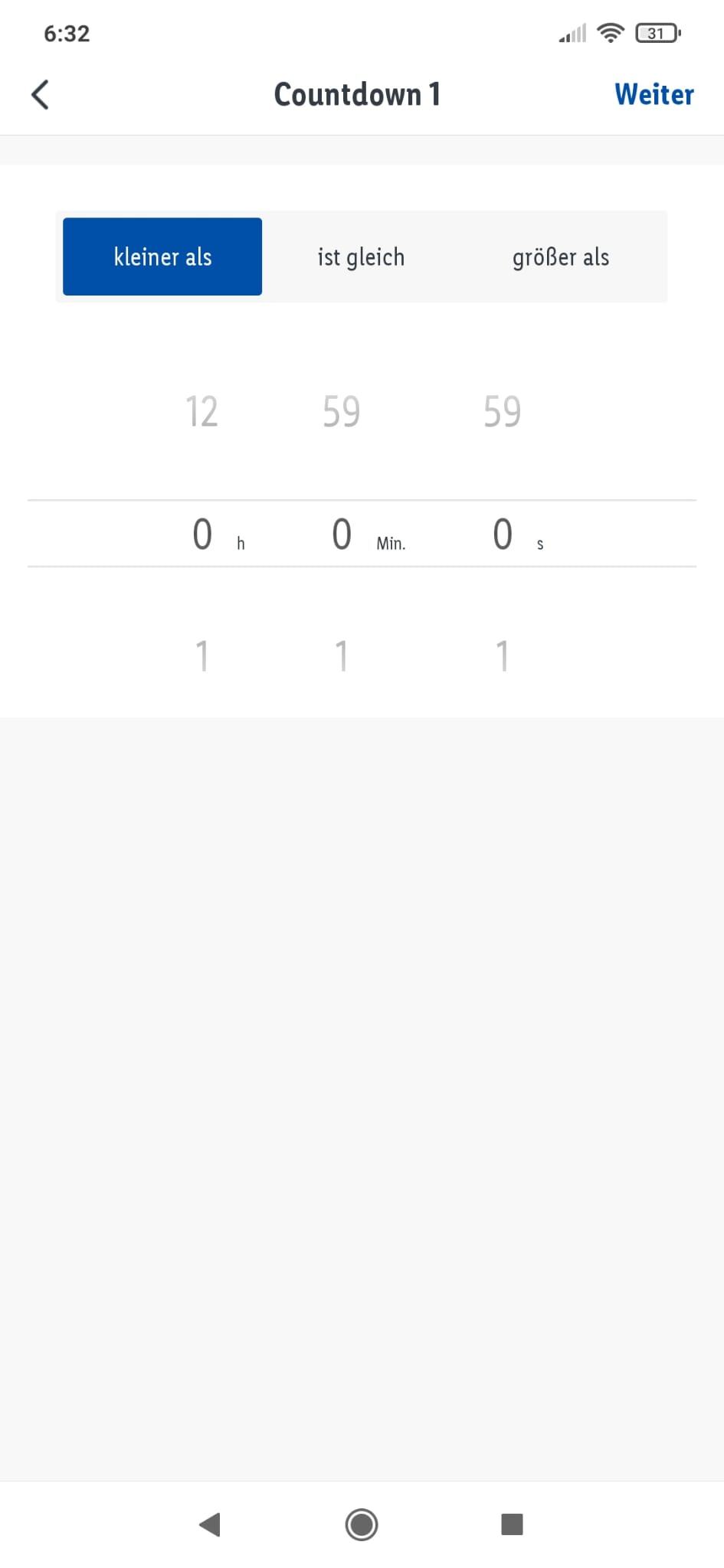Open recent apps from navigation bar
This screenshot has height=1568, width=724.
512,1524
